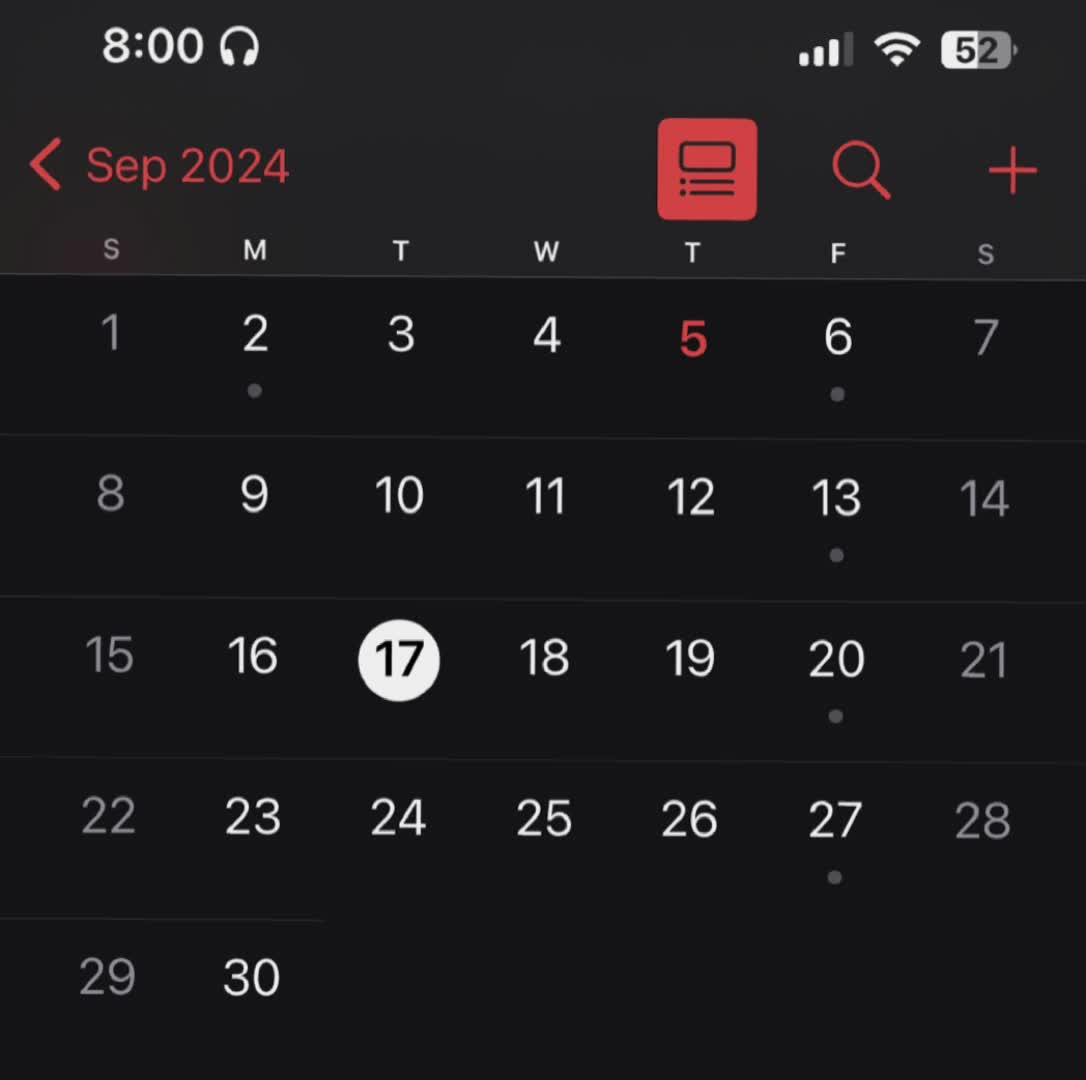Choose September 20
This screenshot has width=1086, height=1080.
[836, 659]
